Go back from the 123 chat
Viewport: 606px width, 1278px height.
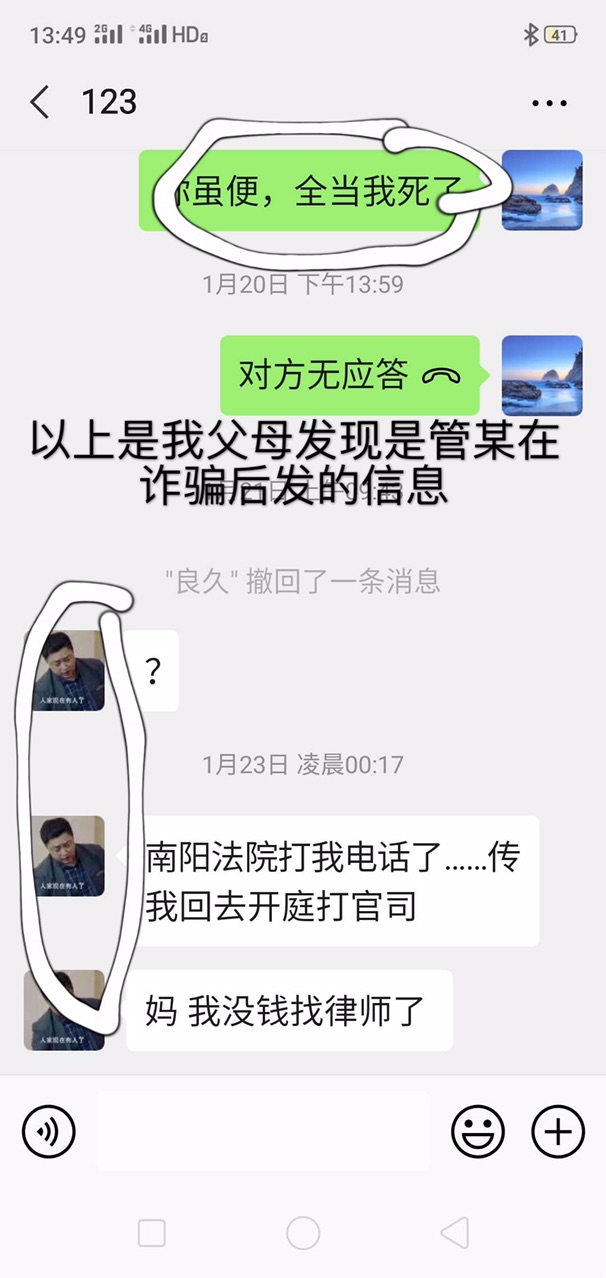click(40, 102)
